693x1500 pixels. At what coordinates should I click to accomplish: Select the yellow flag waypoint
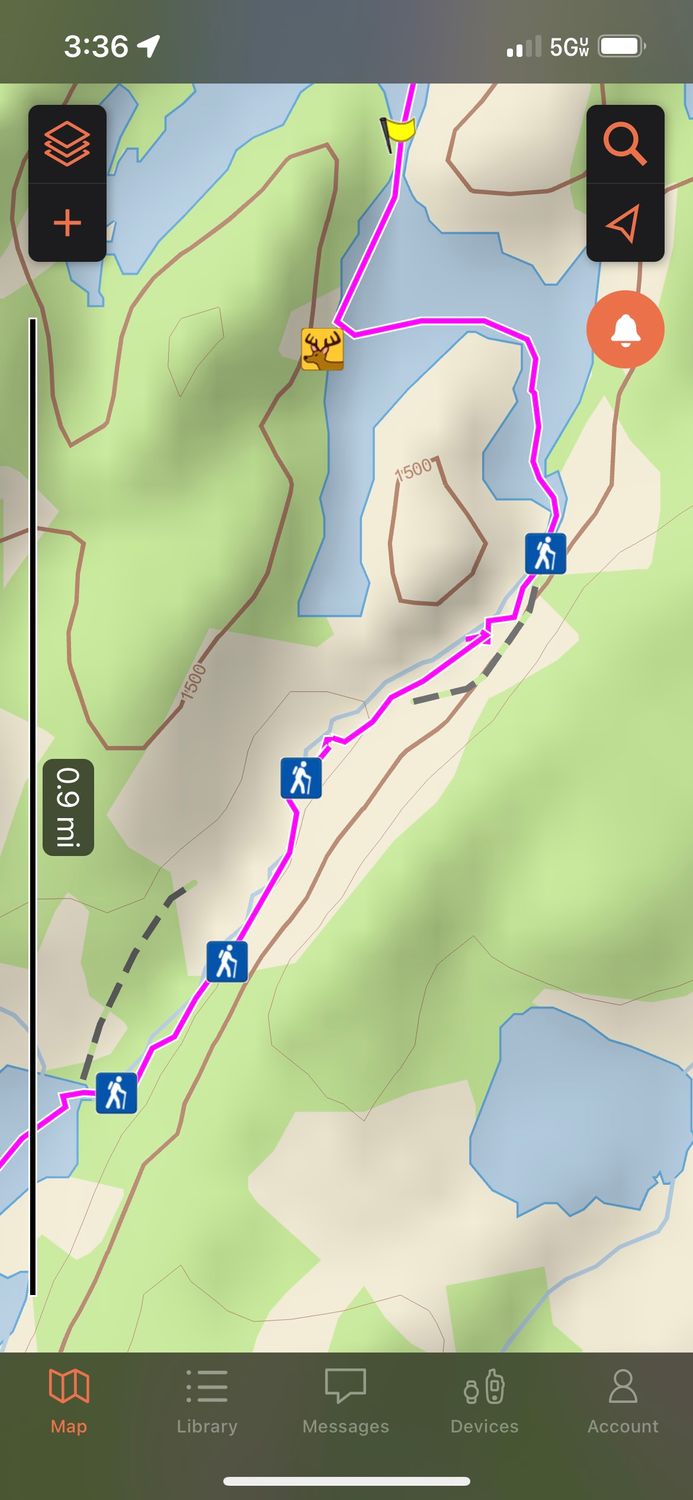[397, 132]
